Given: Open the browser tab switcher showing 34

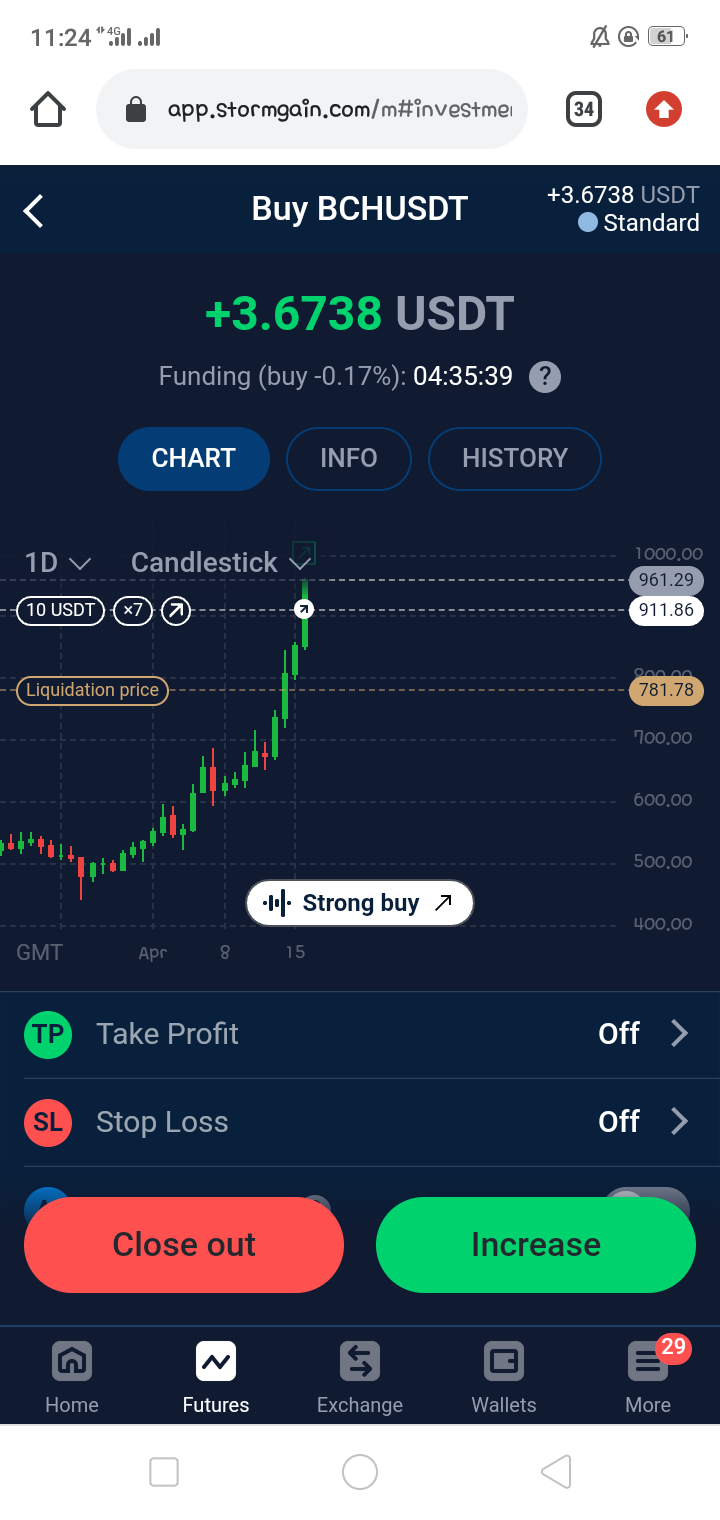Looking at the screenshot, I should [x=584, y=109].
